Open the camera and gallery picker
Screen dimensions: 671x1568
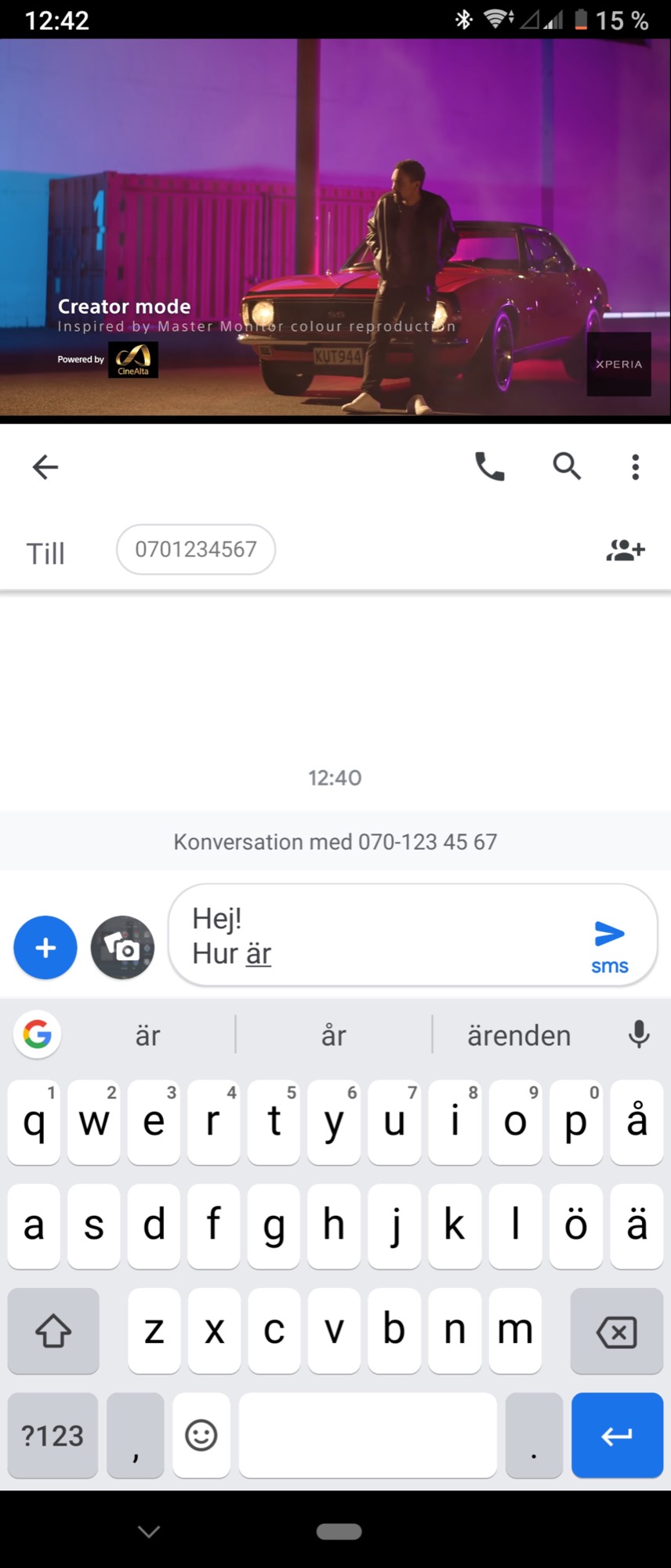tap(122, 948)
